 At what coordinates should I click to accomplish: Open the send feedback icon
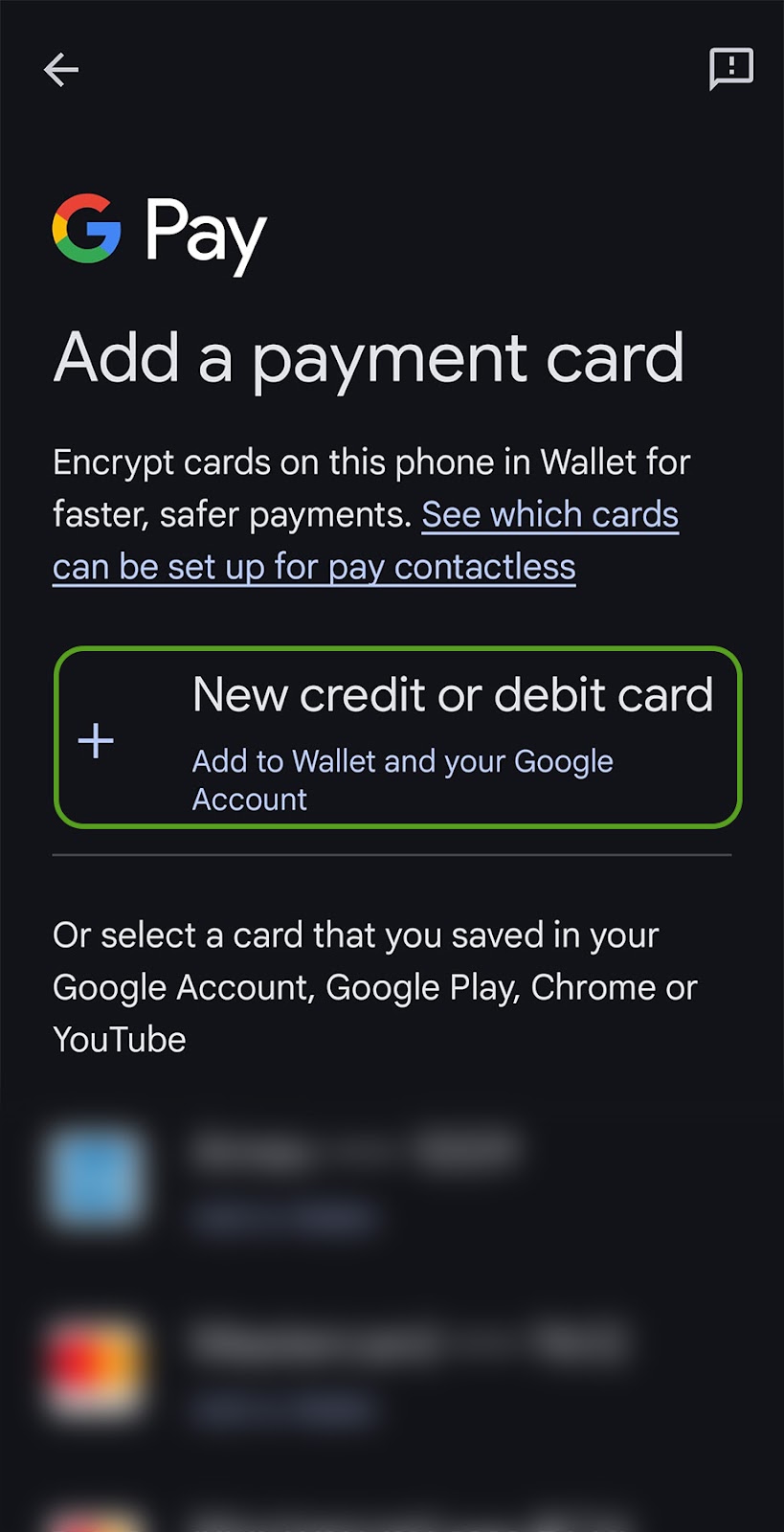pos(731,69)
